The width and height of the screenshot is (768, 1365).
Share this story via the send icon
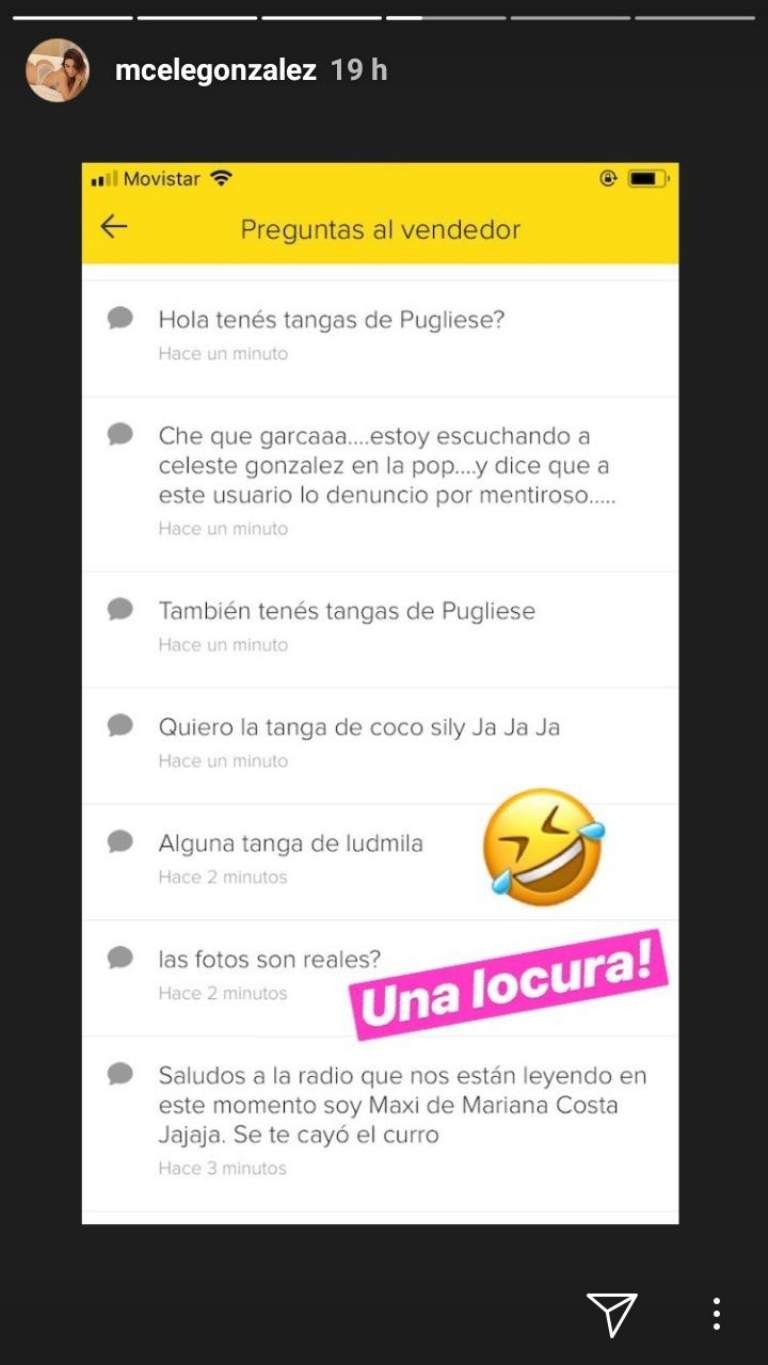[612, 1313]
